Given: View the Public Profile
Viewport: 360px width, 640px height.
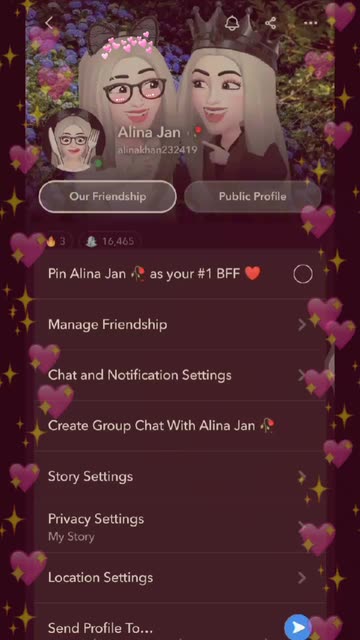Looking at the screenshot, I should (x=253, y=196).
